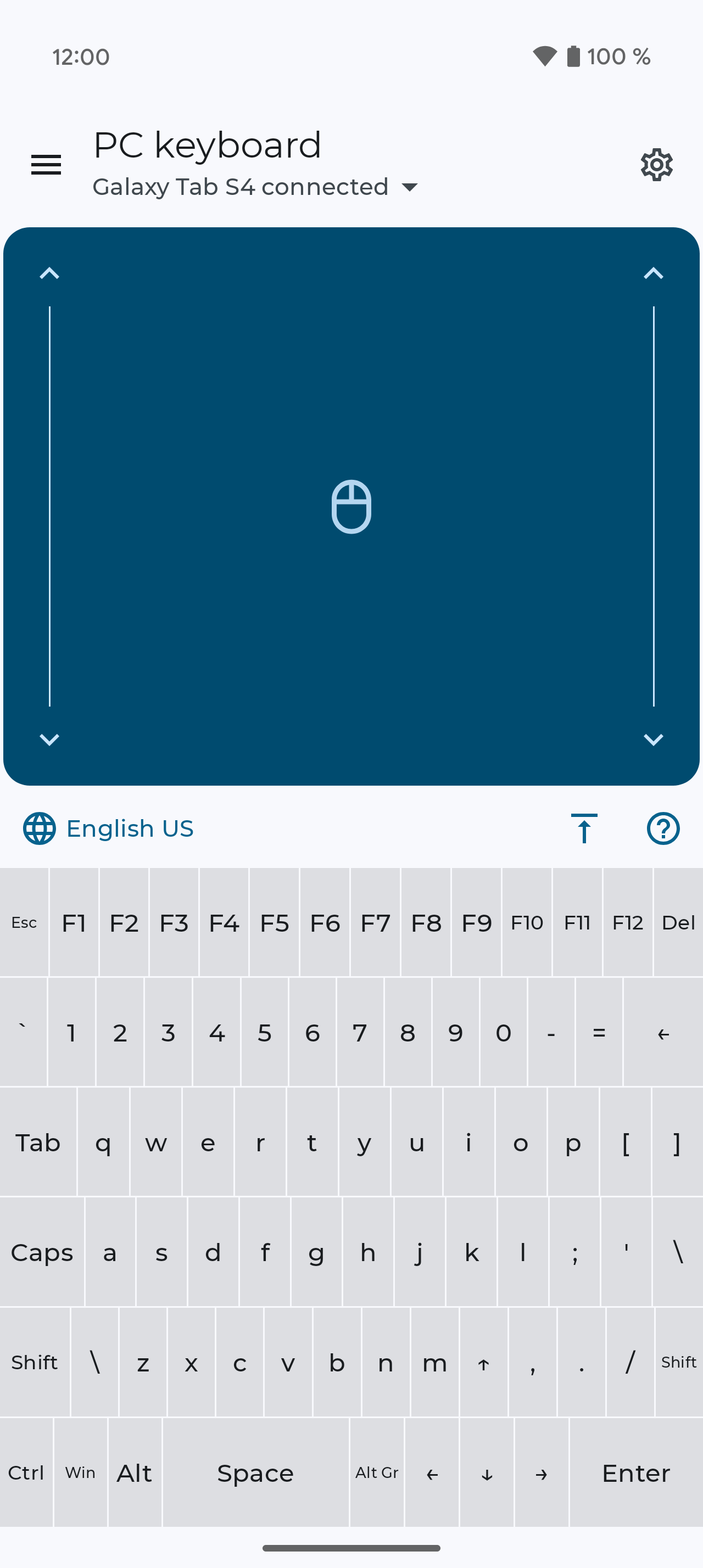The width and height of the screenshot is (703, 1568).
Task: Toggle the Caps lock key
Action: tap(40, 1252)
